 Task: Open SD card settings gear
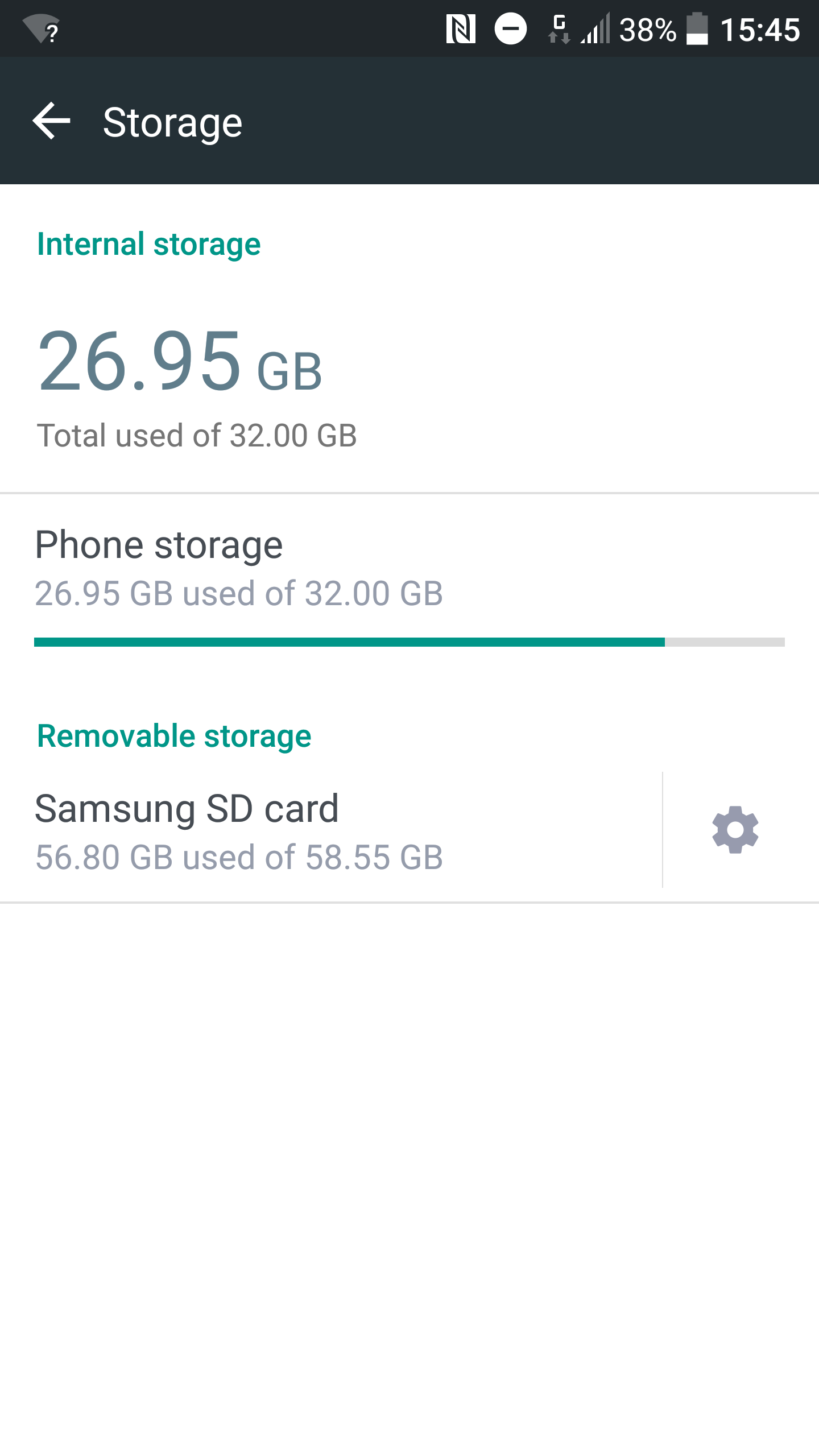[x=735, y=830]
